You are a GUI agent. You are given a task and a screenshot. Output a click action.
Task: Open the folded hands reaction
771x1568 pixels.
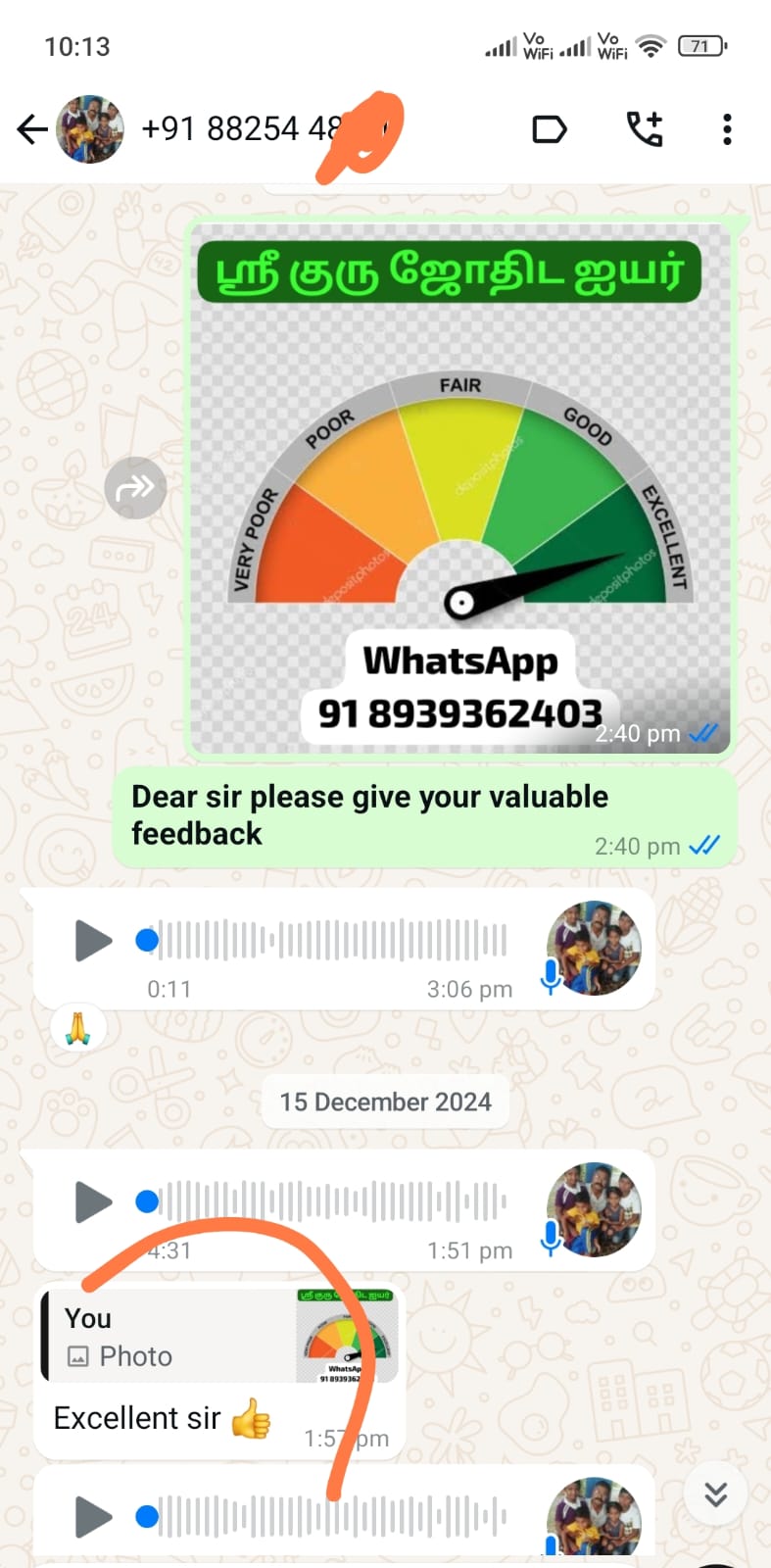click(x=78, y=1029)
